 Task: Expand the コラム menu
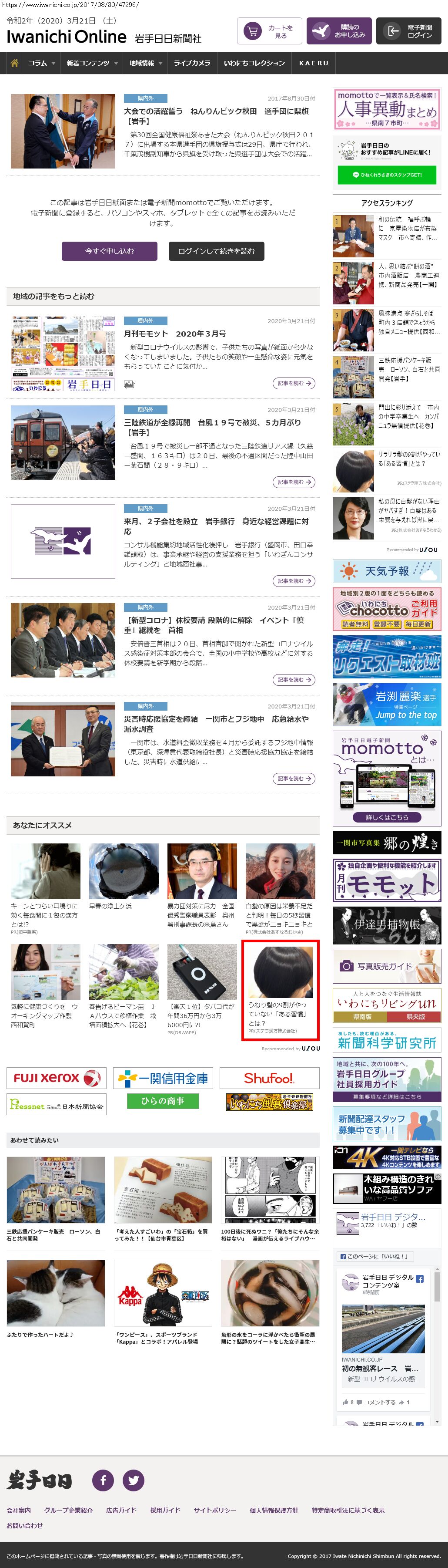click(x=41, y=63)
